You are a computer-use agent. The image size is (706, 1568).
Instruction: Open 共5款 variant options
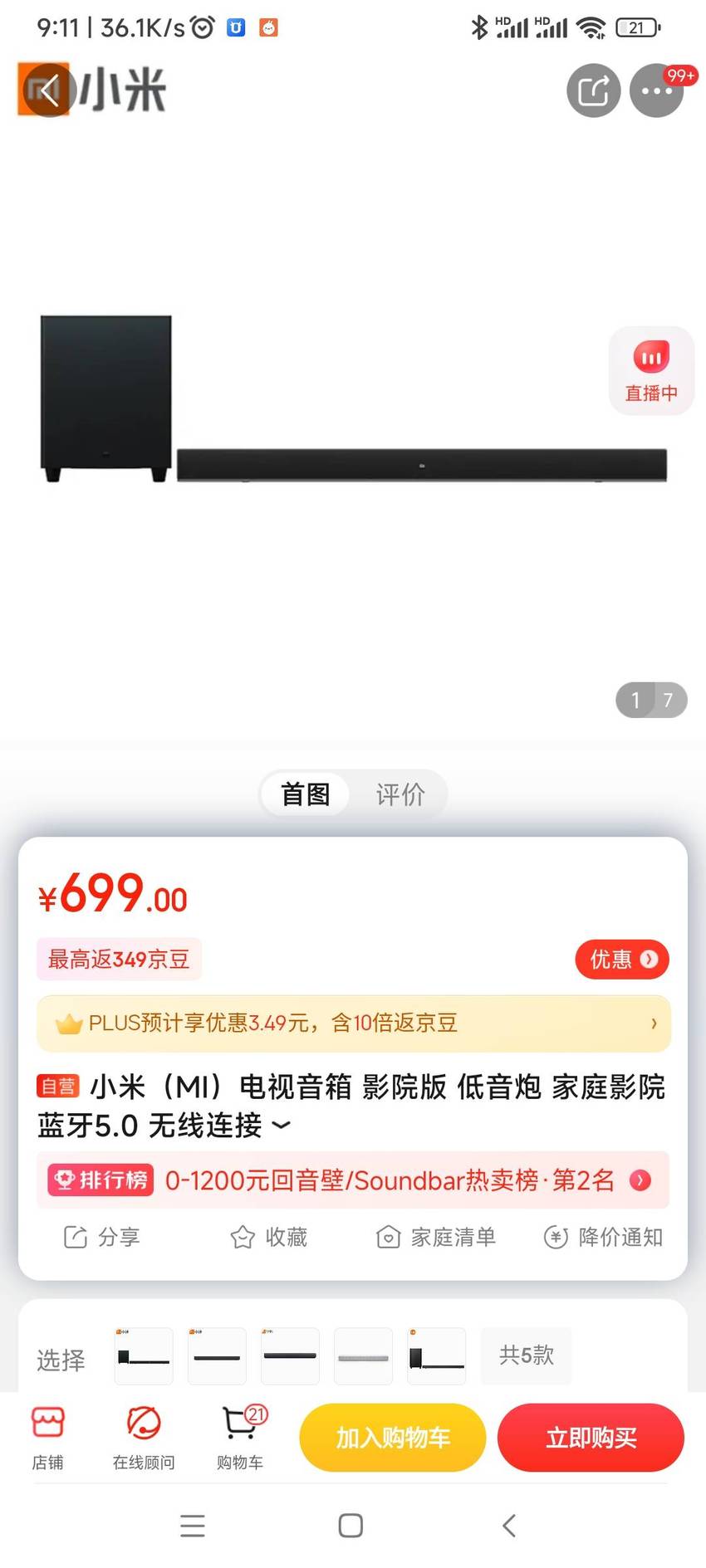(x=526, y=1356)
